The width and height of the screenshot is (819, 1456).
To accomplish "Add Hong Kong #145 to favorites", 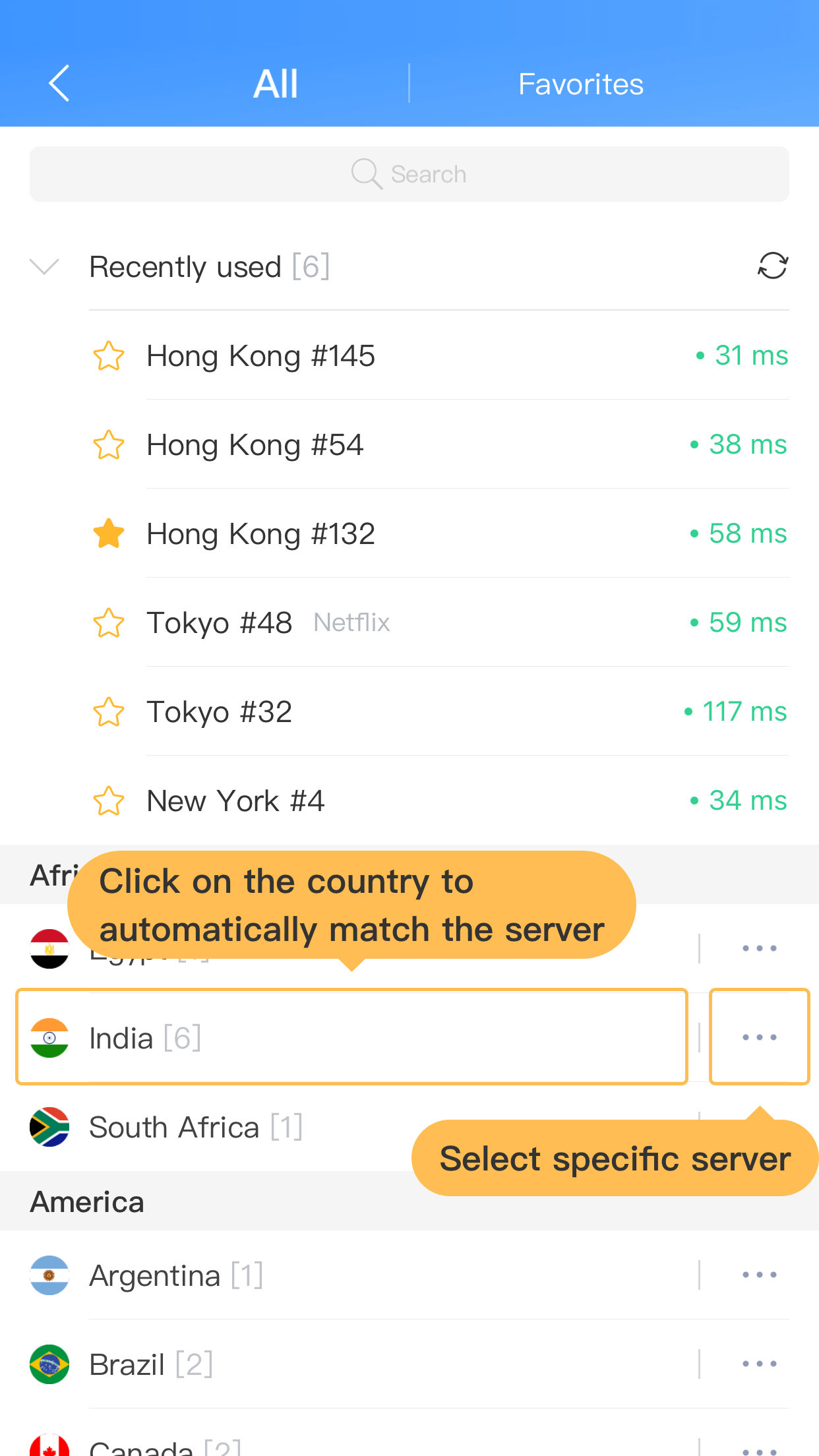I will pos(109,356).
